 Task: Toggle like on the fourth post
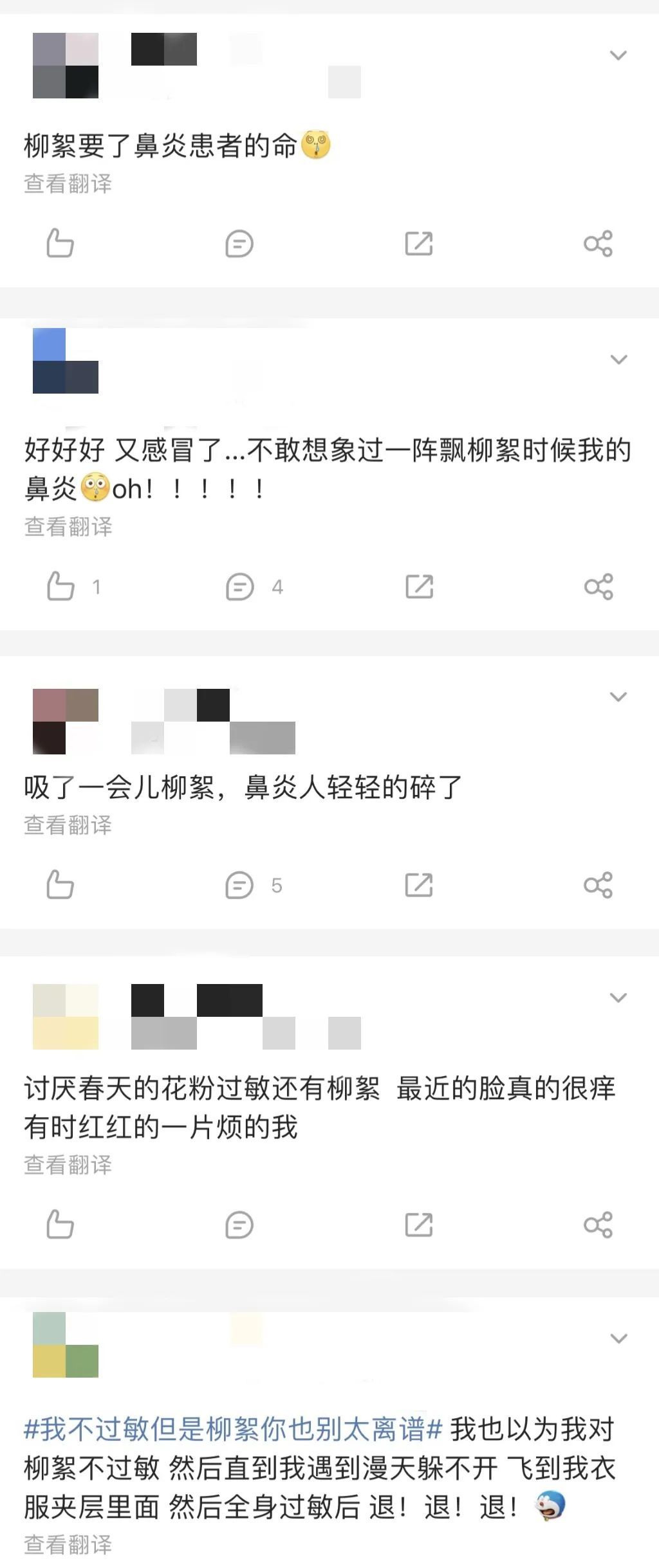coord(61,1225)
